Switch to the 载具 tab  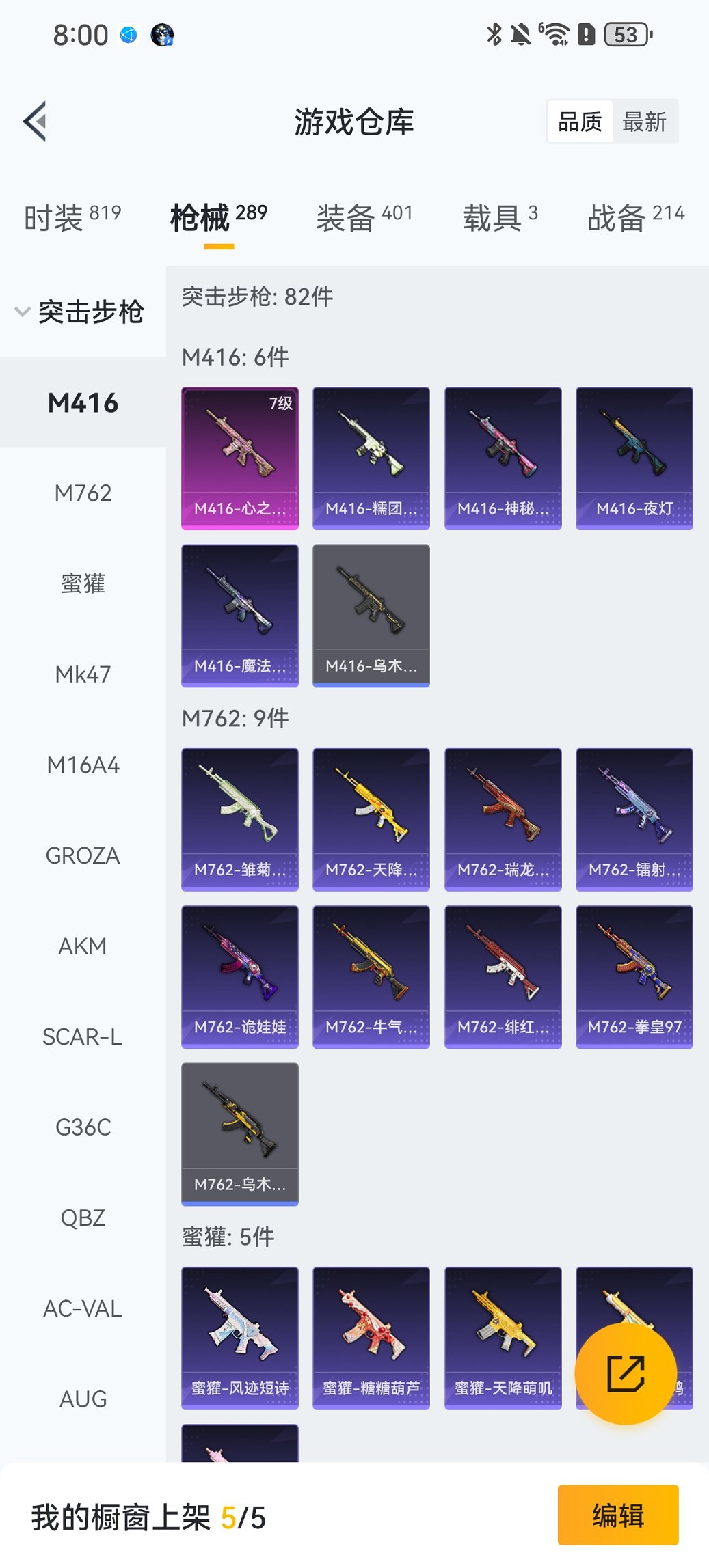click(500, 217)
